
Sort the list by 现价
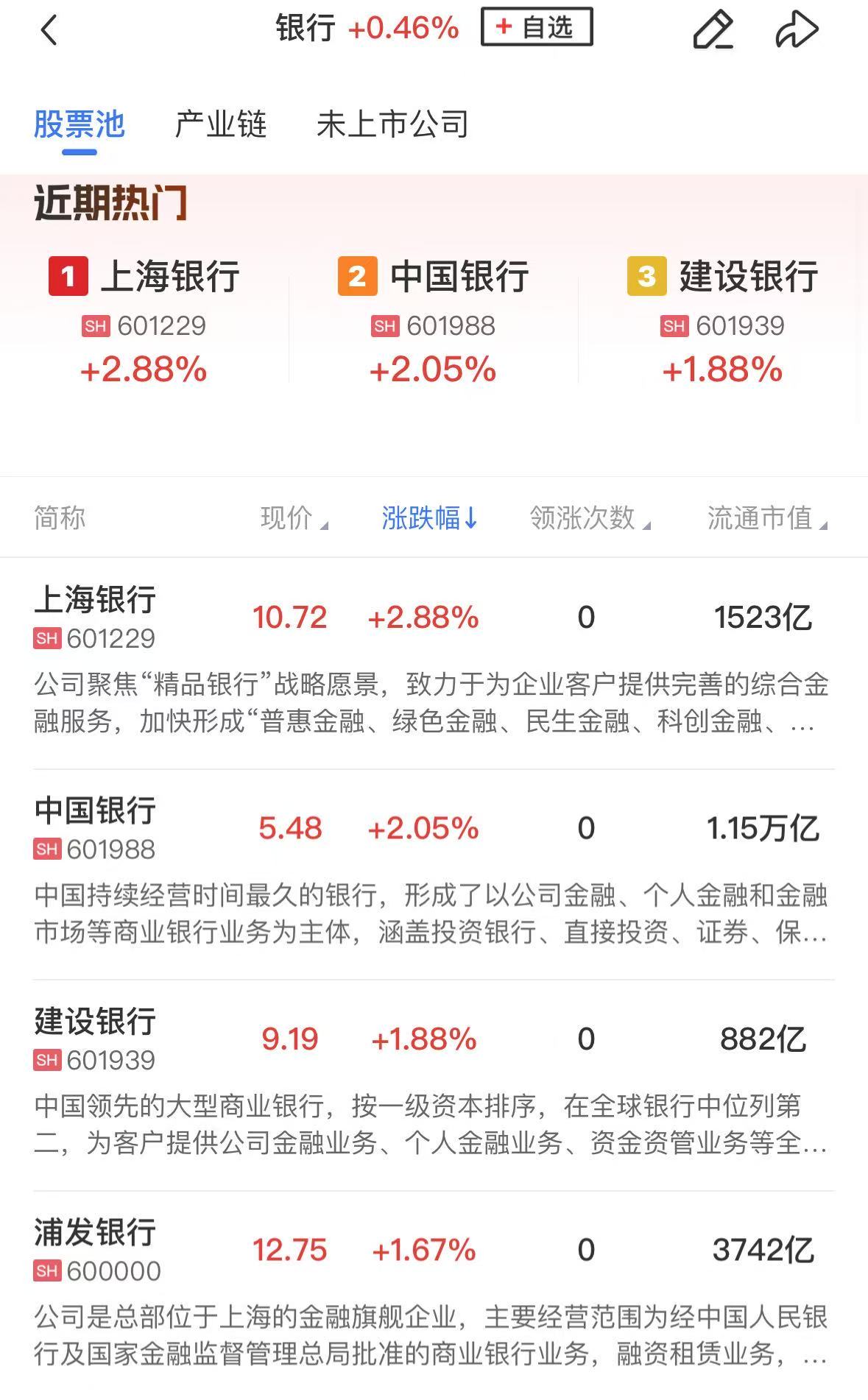point(294,518)
